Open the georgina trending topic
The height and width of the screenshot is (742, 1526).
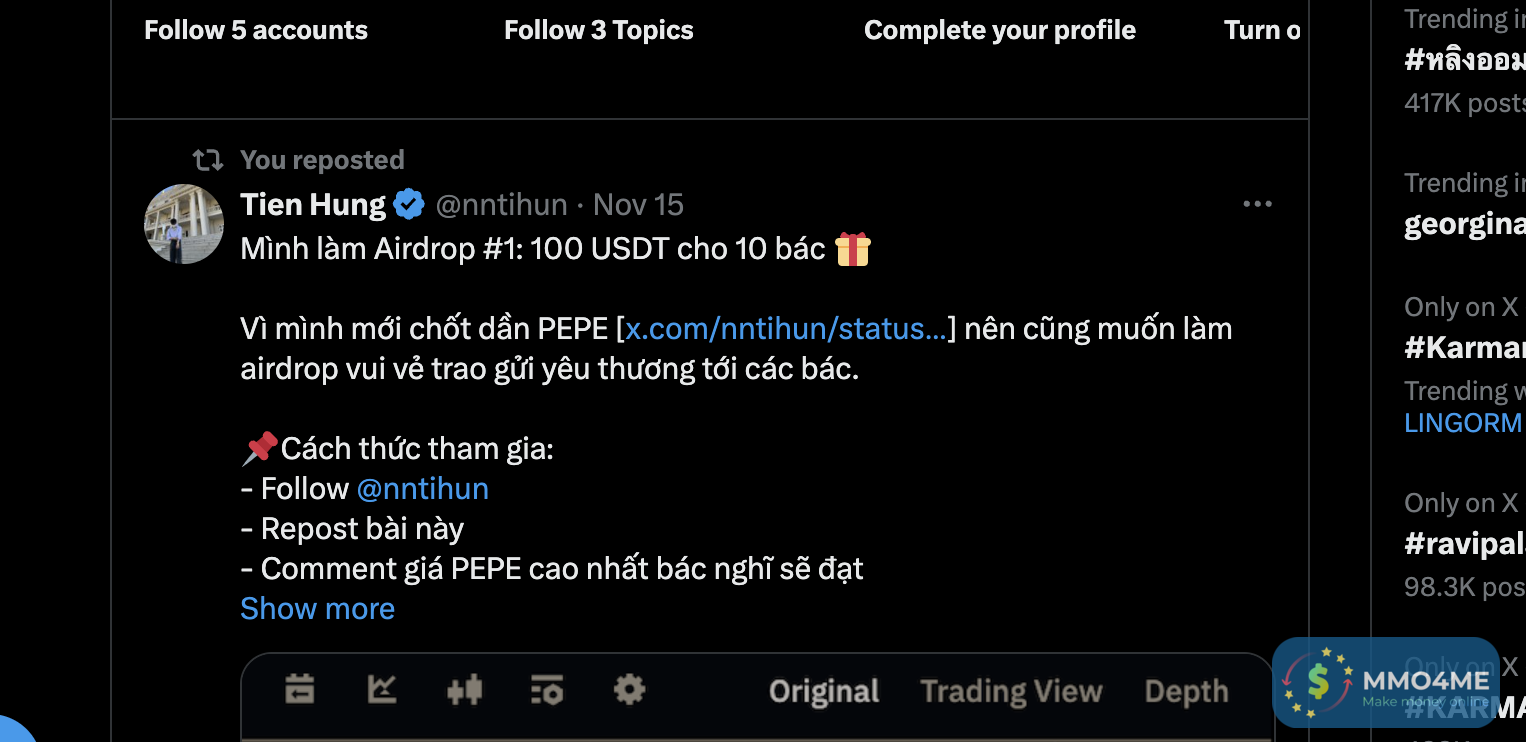1464,224
